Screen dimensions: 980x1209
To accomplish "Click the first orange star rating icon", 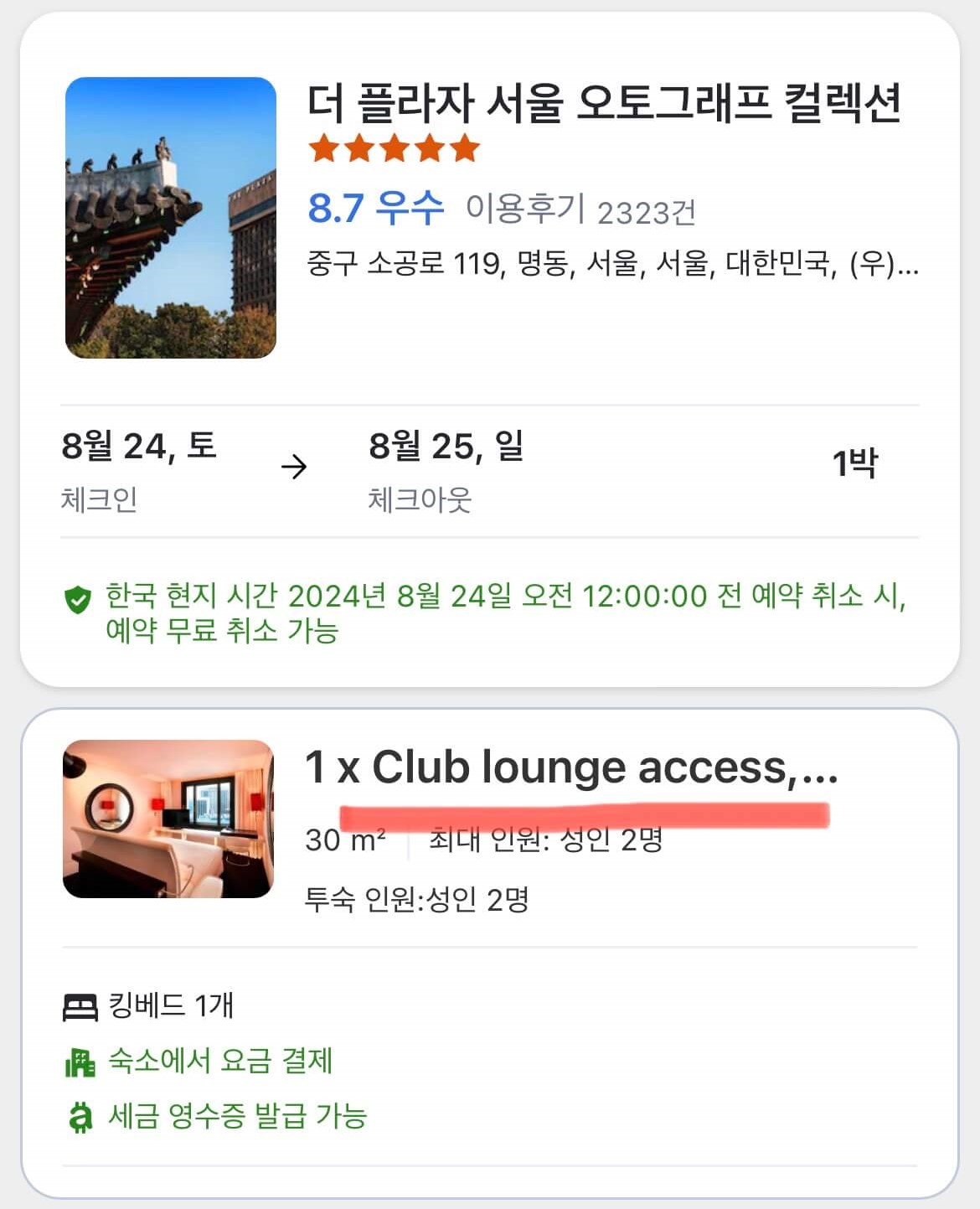I will [x=322, y=148].
